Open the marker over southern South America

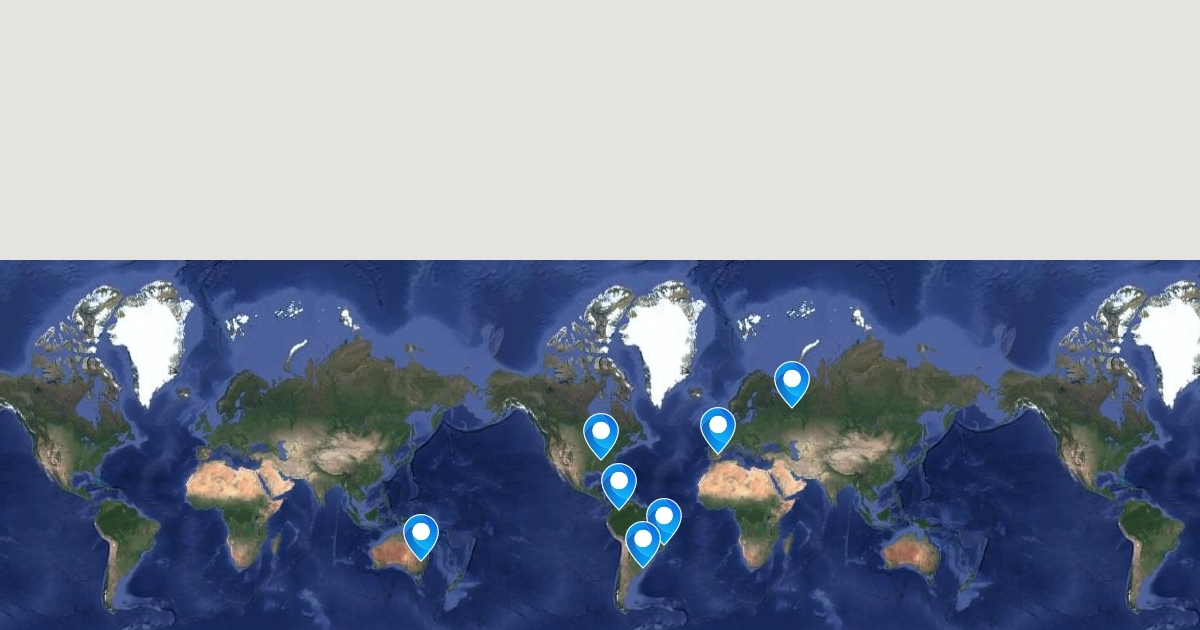(643, 541)
